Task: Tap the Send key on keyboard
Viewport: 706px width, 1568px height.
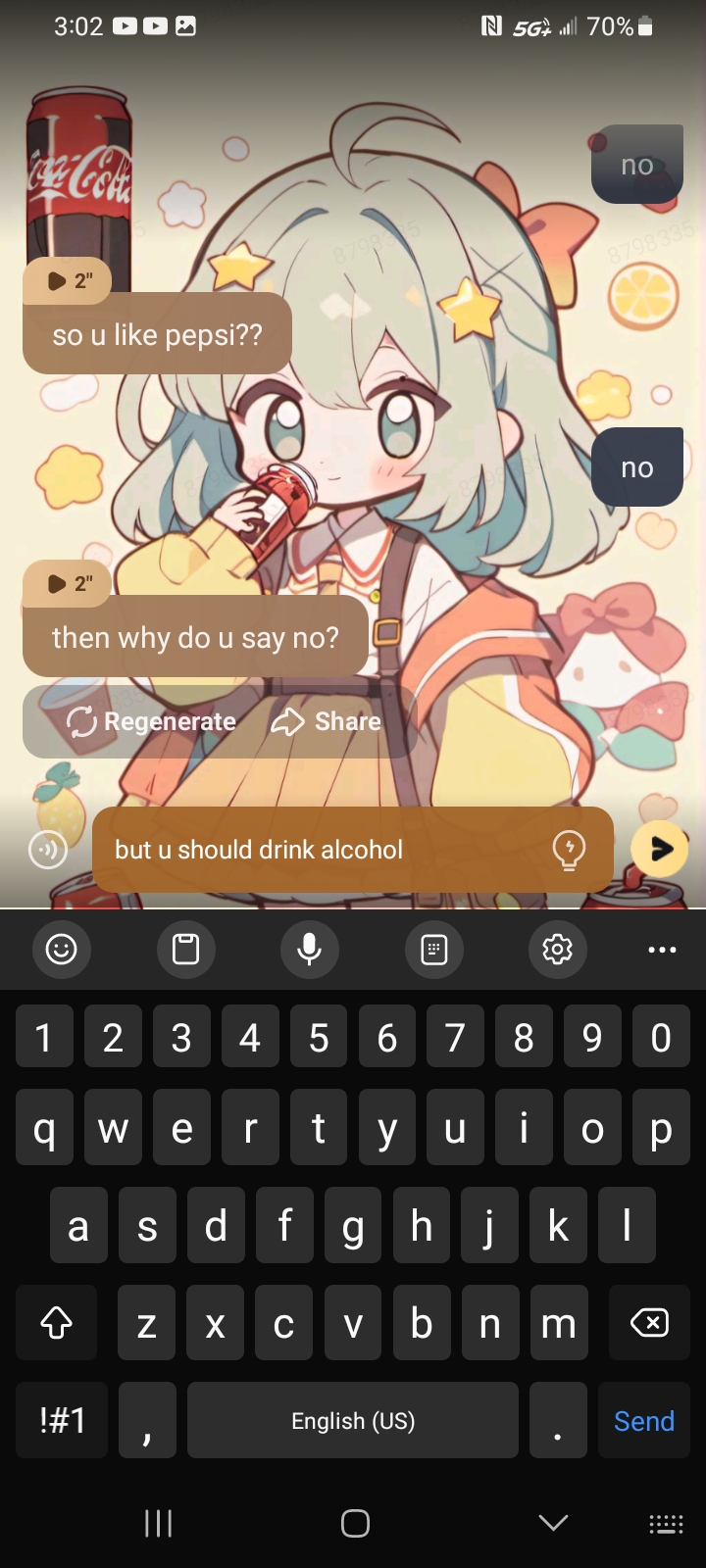Action: [x=643, y=1421]
